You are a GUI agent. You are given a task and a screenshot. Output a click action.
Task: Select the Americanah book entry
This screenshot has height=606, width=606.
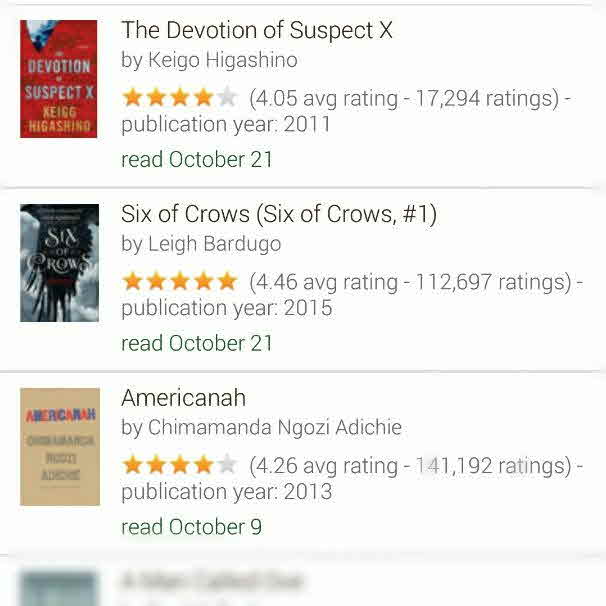(x=183, y=398)
